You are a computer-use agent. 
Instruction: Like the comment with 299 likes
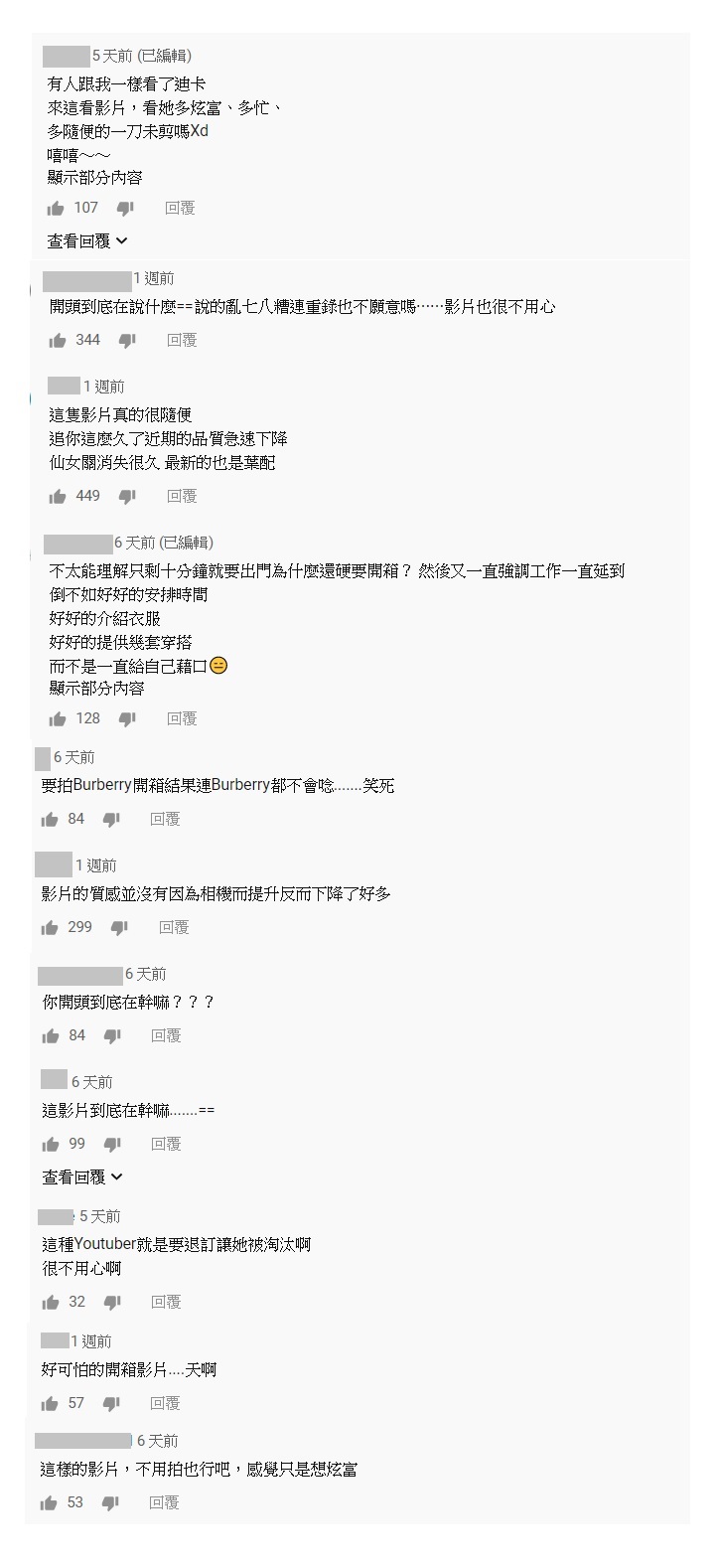coord(50,928)
